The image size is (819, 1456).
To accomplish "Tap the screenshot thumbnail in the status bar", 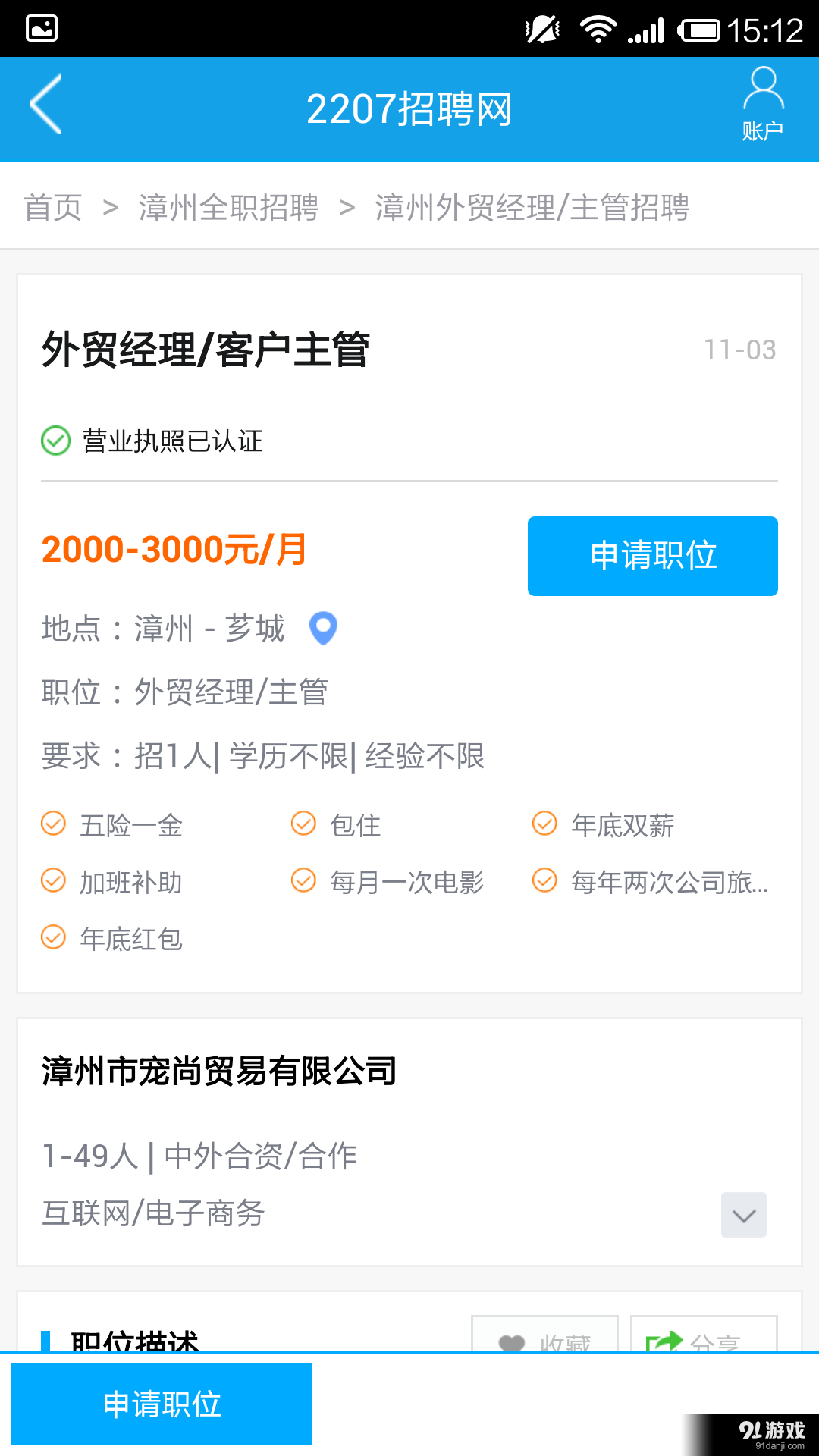I will click(42, 28).
